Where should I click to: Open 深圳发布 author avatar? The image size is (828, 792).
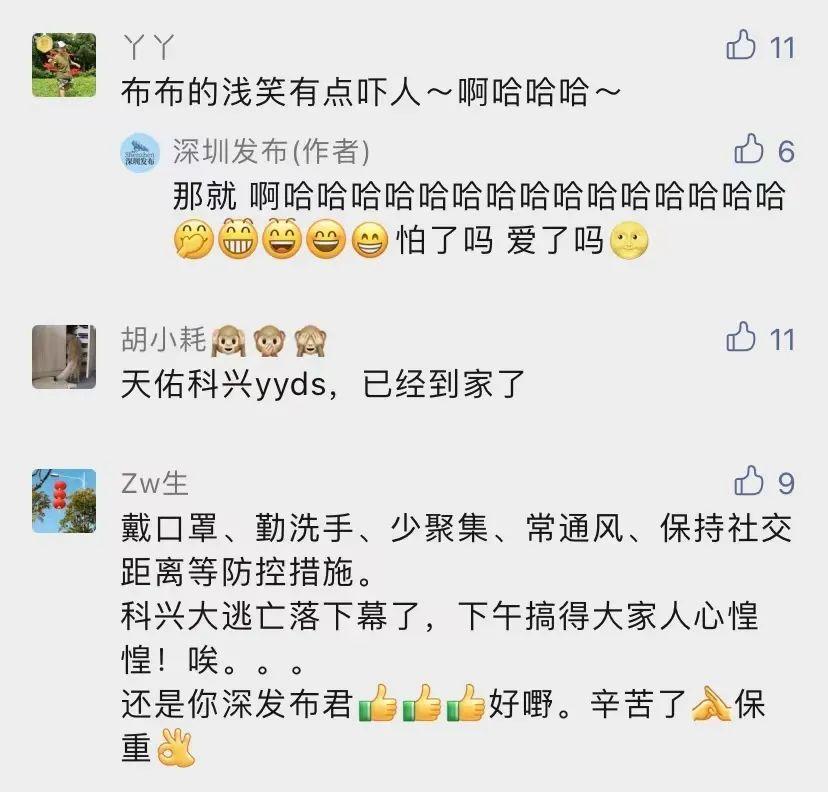140,152
